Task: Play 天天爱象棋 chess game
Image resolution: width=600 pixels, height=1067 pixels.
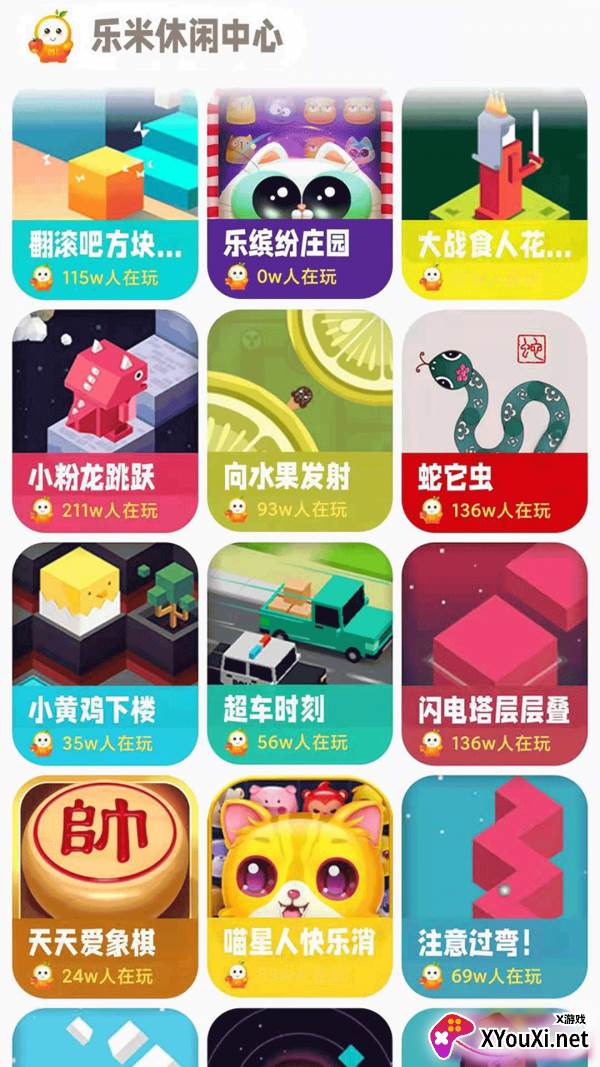Action: (105, 885)
